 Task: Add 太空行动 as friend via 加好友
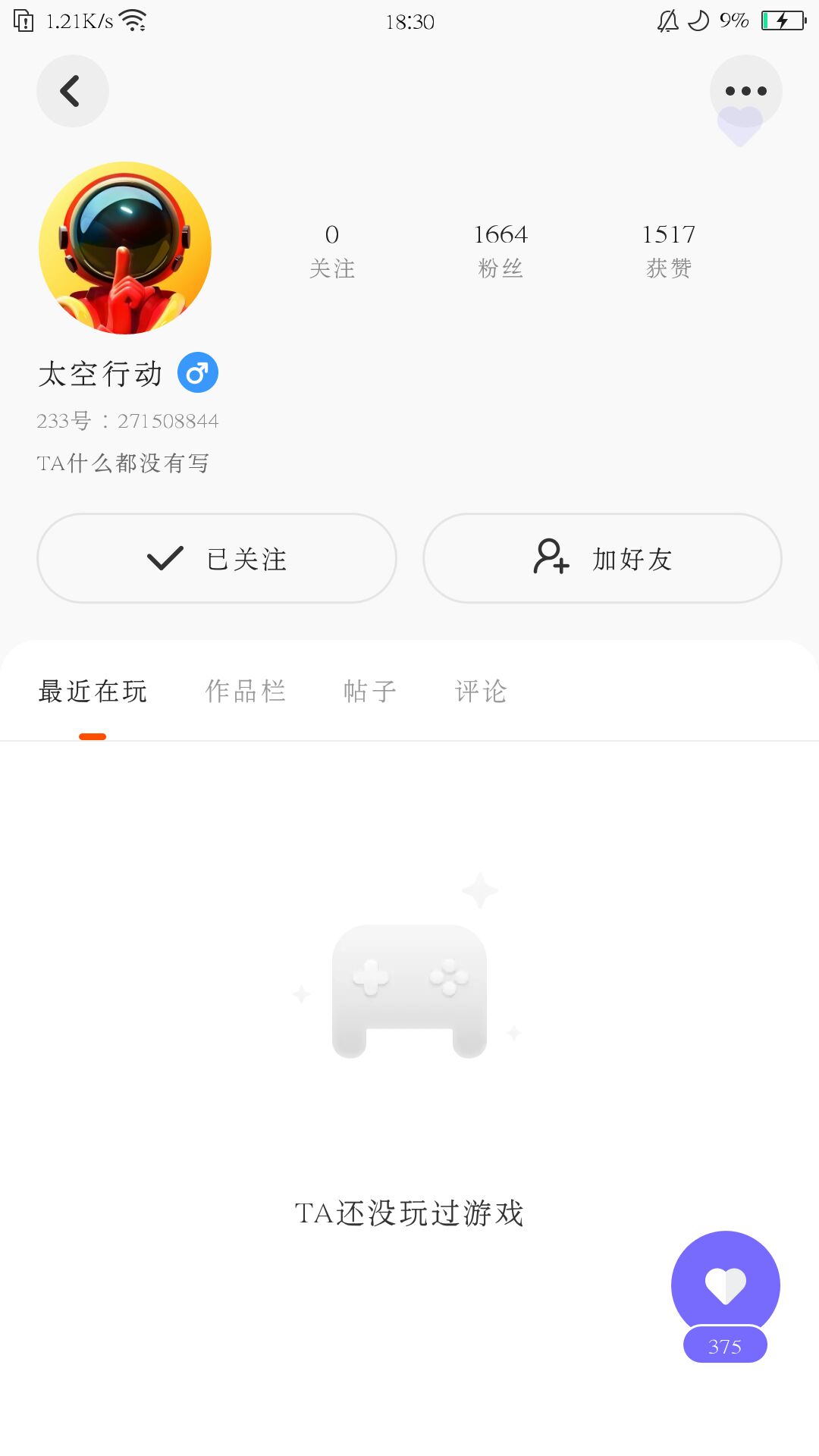coord(602,558)
